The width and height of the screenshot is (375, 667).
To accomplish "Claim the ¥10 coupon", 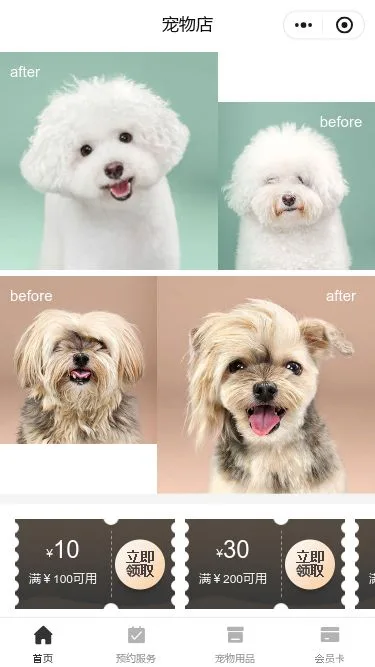I will tap(140, 564).
